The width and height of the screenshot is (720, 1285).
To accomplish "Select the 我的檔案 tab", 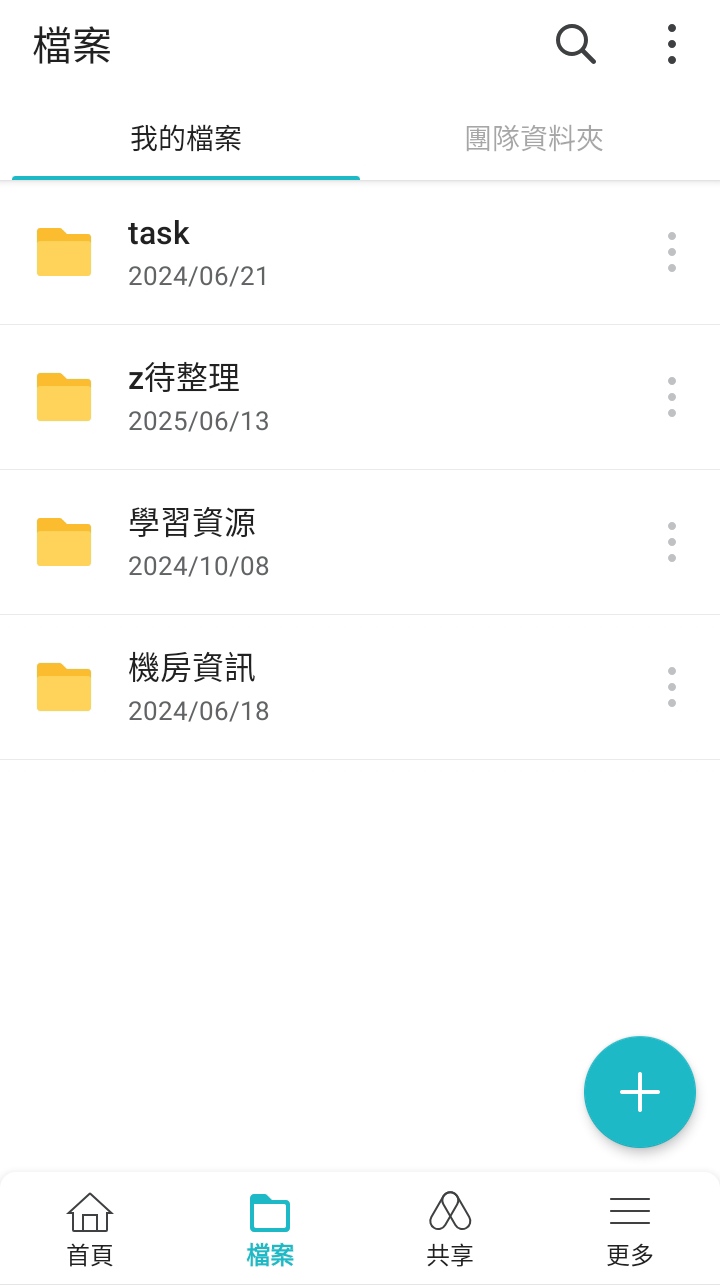I will (186, 138).
